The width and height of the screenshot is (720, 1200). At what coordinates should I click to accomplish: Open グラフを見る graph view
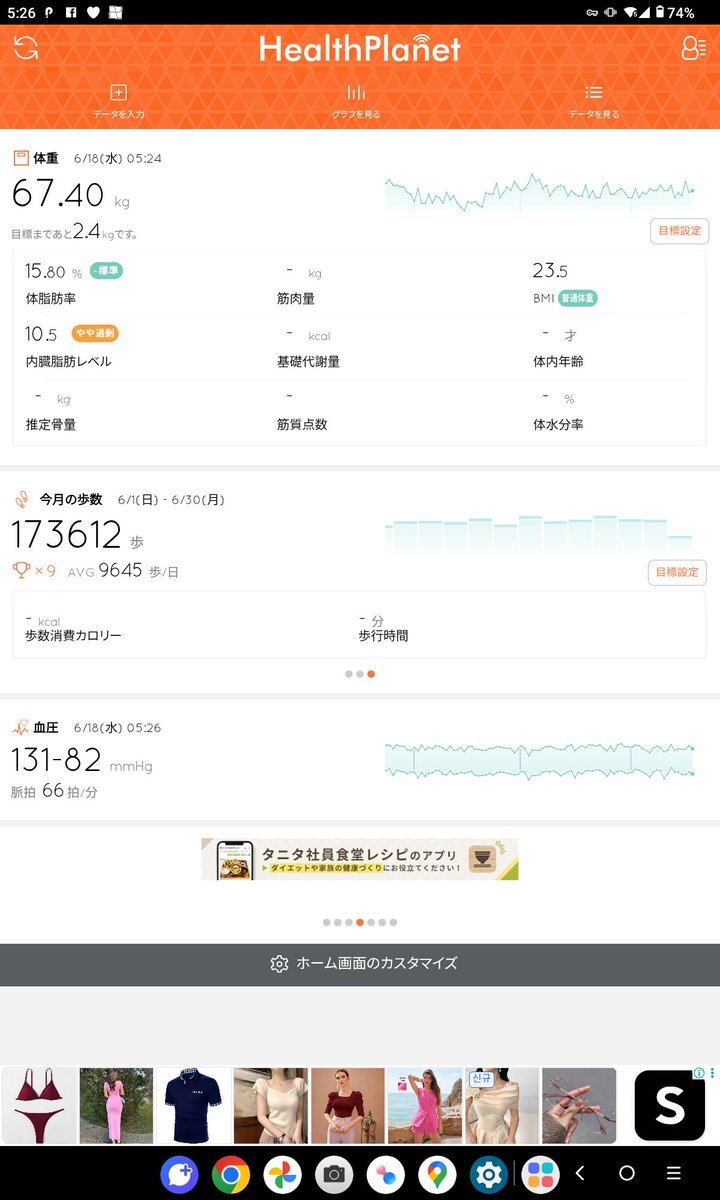pos(356,101)
